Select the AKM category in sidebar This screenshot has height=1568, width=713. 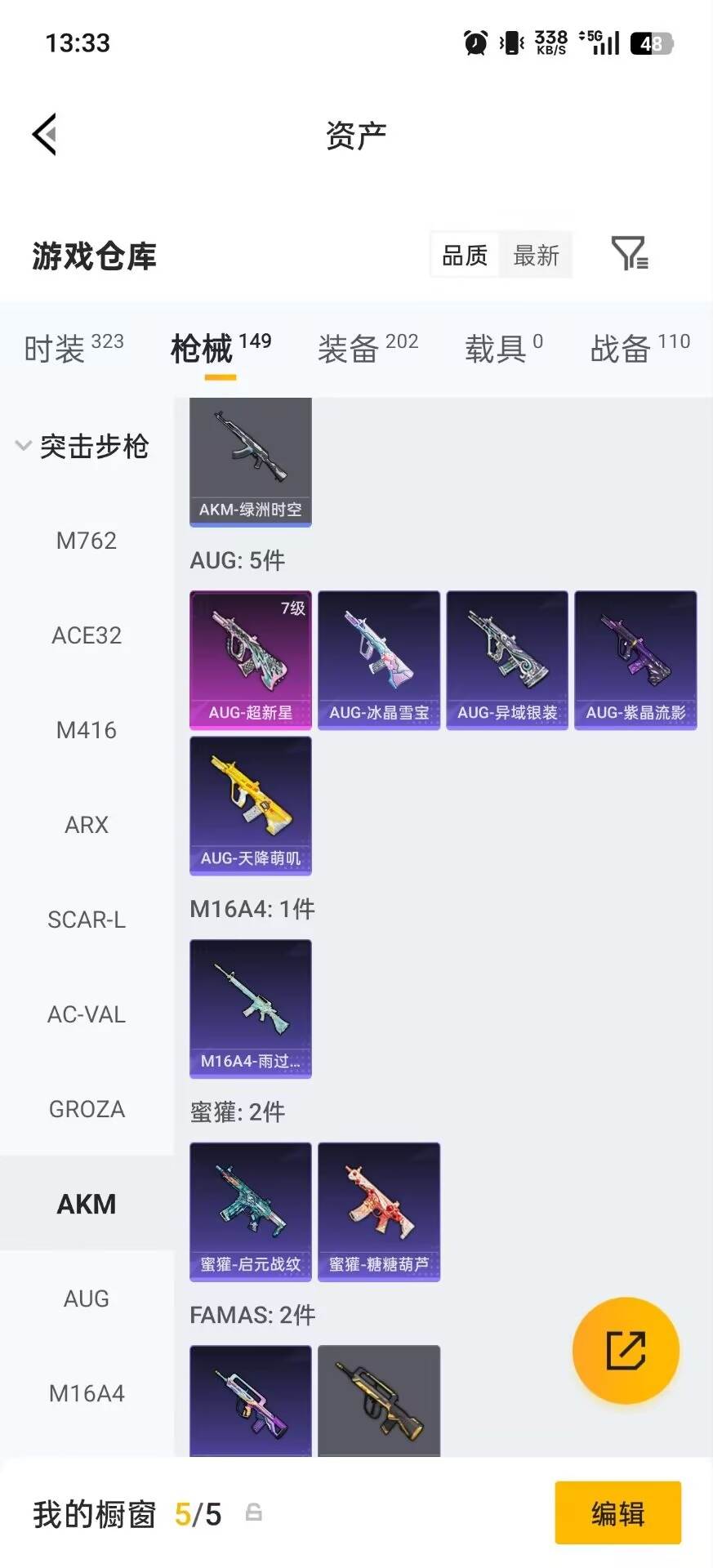86,1203
